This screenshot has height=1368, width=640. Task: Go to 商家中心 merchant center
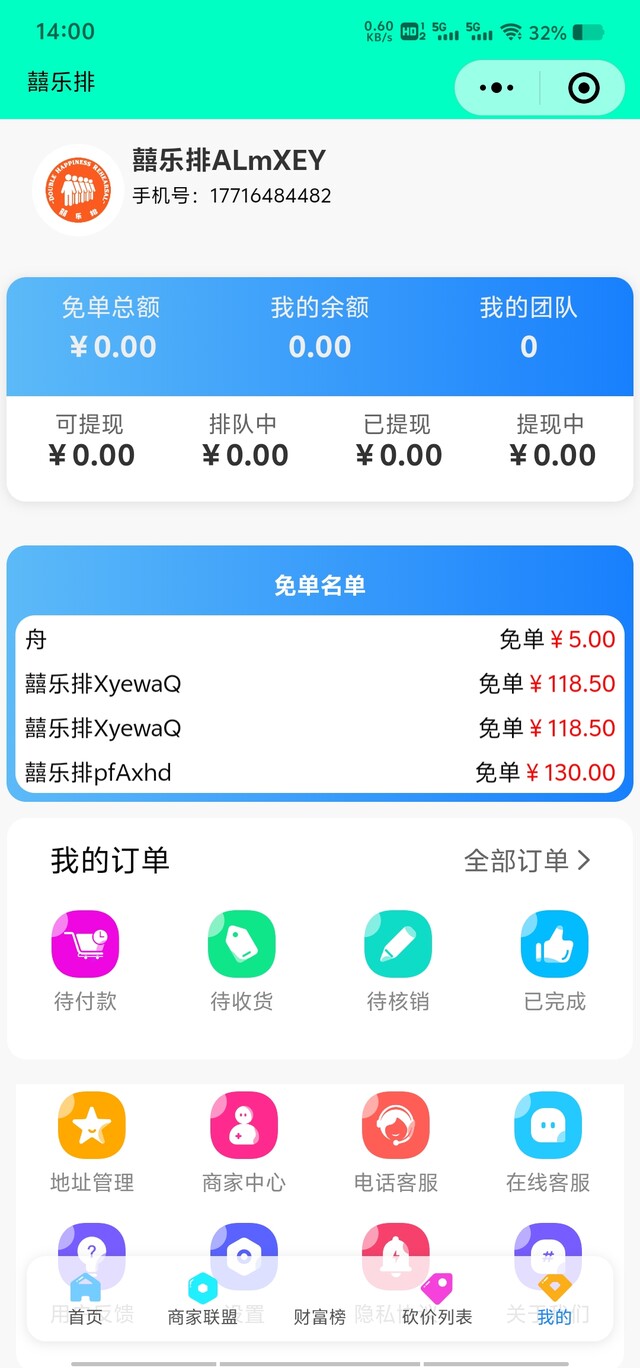244,1140
